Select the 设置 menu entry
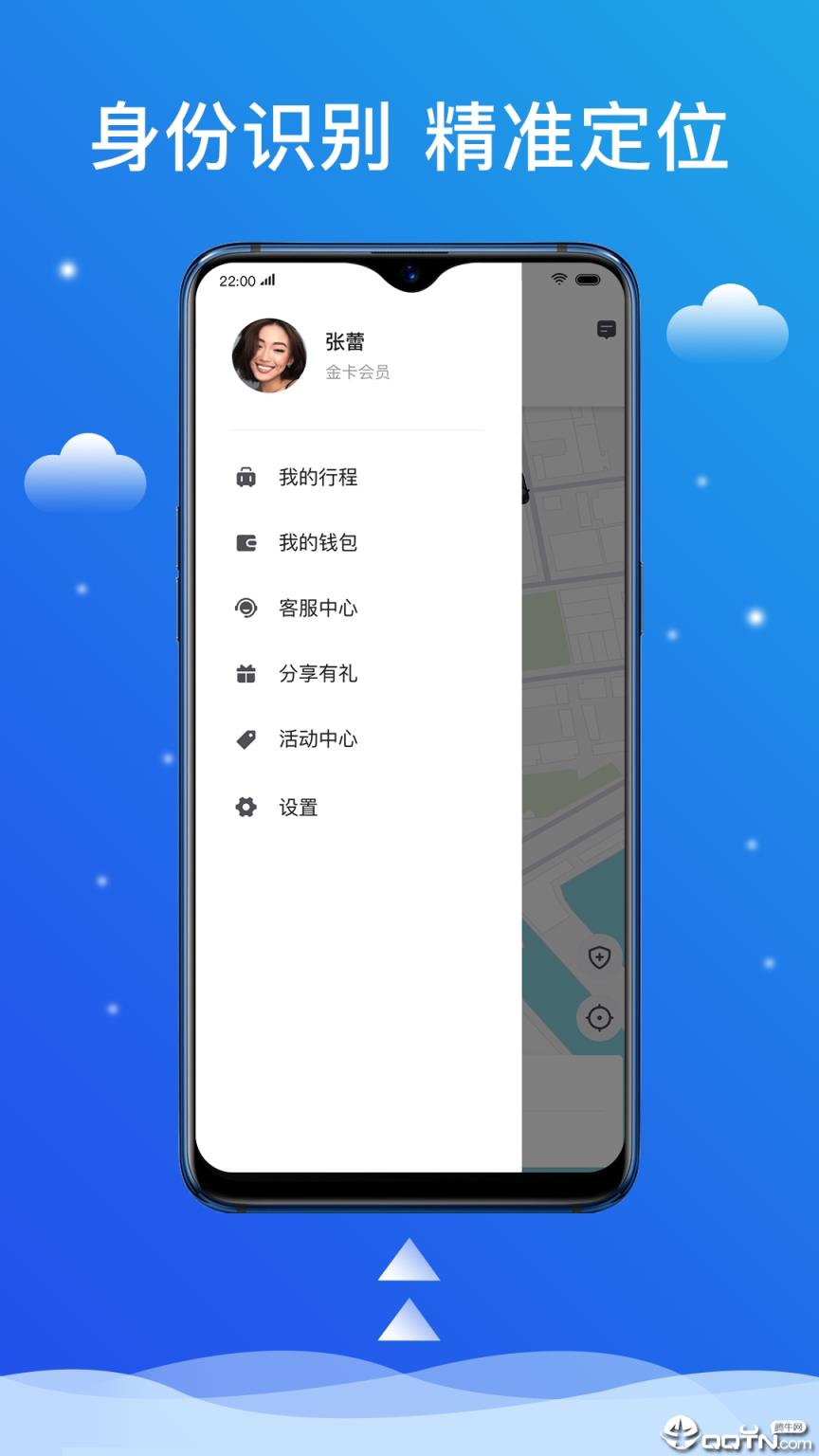Image resolution: width=819 pixels, height=1456 pixels. 299,807
